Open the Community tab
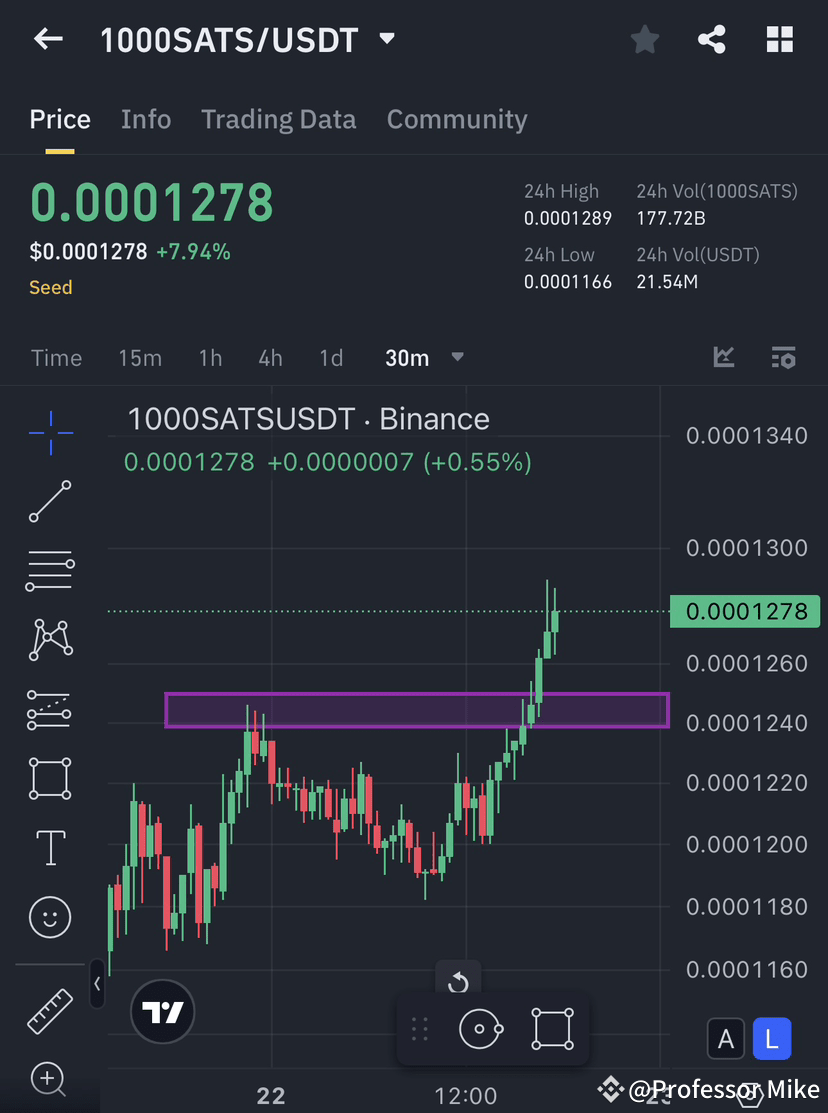This screenshot has width=828, height=1113. click(457, 119)
